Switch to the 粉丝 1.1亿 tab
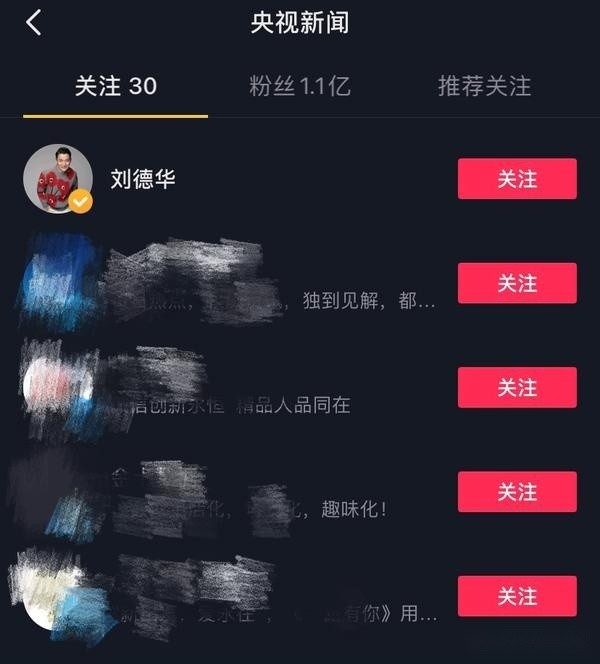This screenshot has height=664, width=600. tap(300, 86)
